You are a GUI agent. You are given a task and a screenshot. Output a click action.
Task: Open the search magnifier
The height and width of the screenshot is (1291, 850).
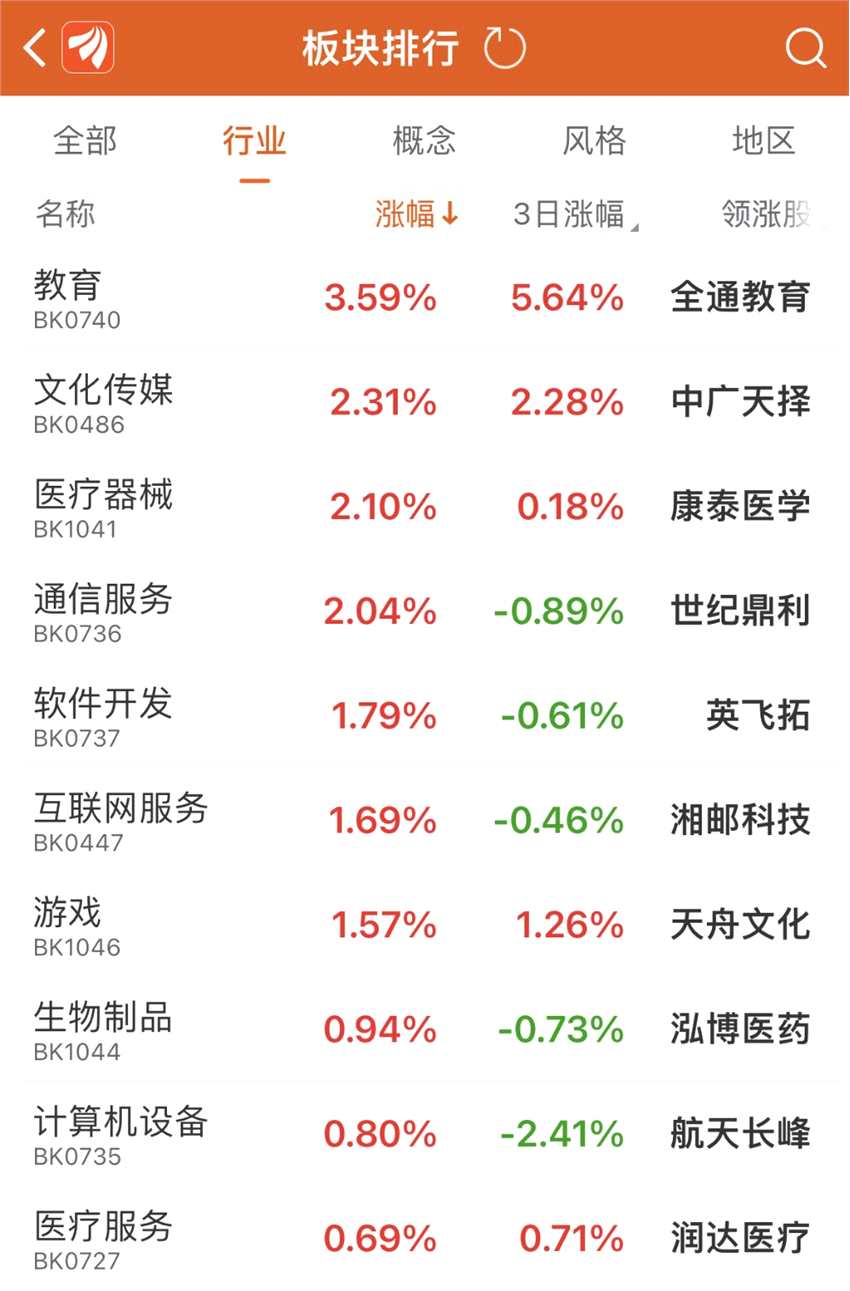pos(804,48)
